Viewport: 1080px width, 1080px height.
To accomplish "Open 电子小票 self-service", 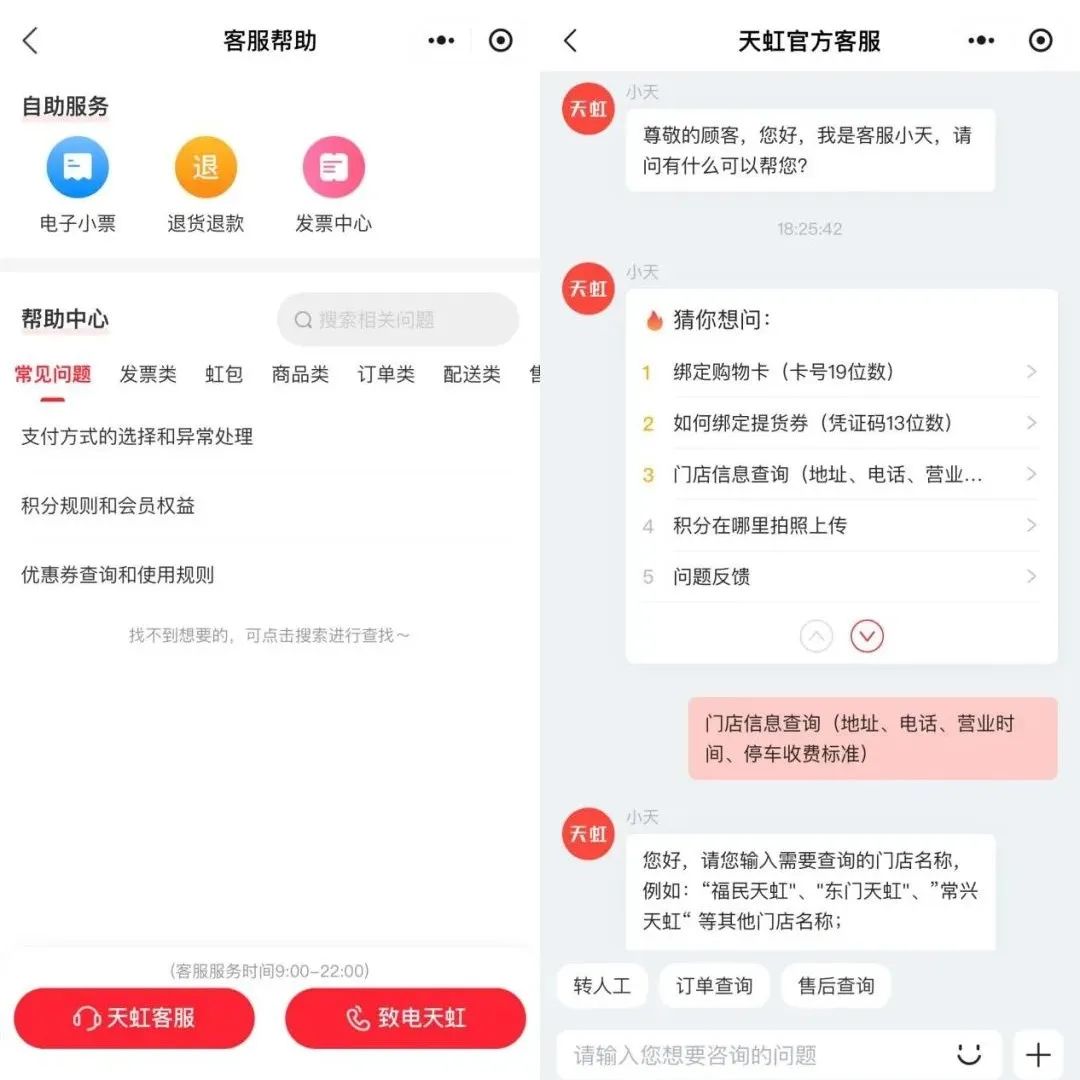I will pos(78,168).
